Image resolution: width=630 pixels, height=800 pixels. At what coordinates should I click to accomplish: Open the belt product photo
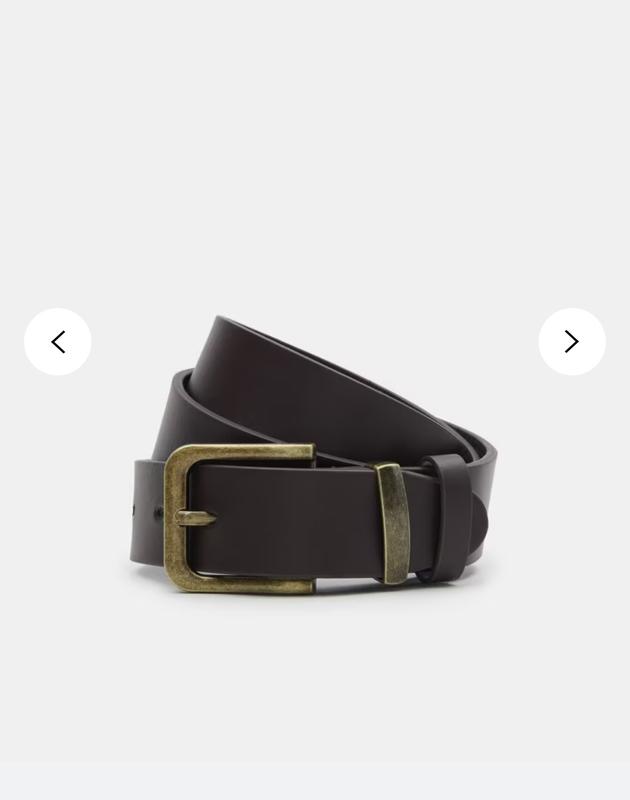coord(315,460)
